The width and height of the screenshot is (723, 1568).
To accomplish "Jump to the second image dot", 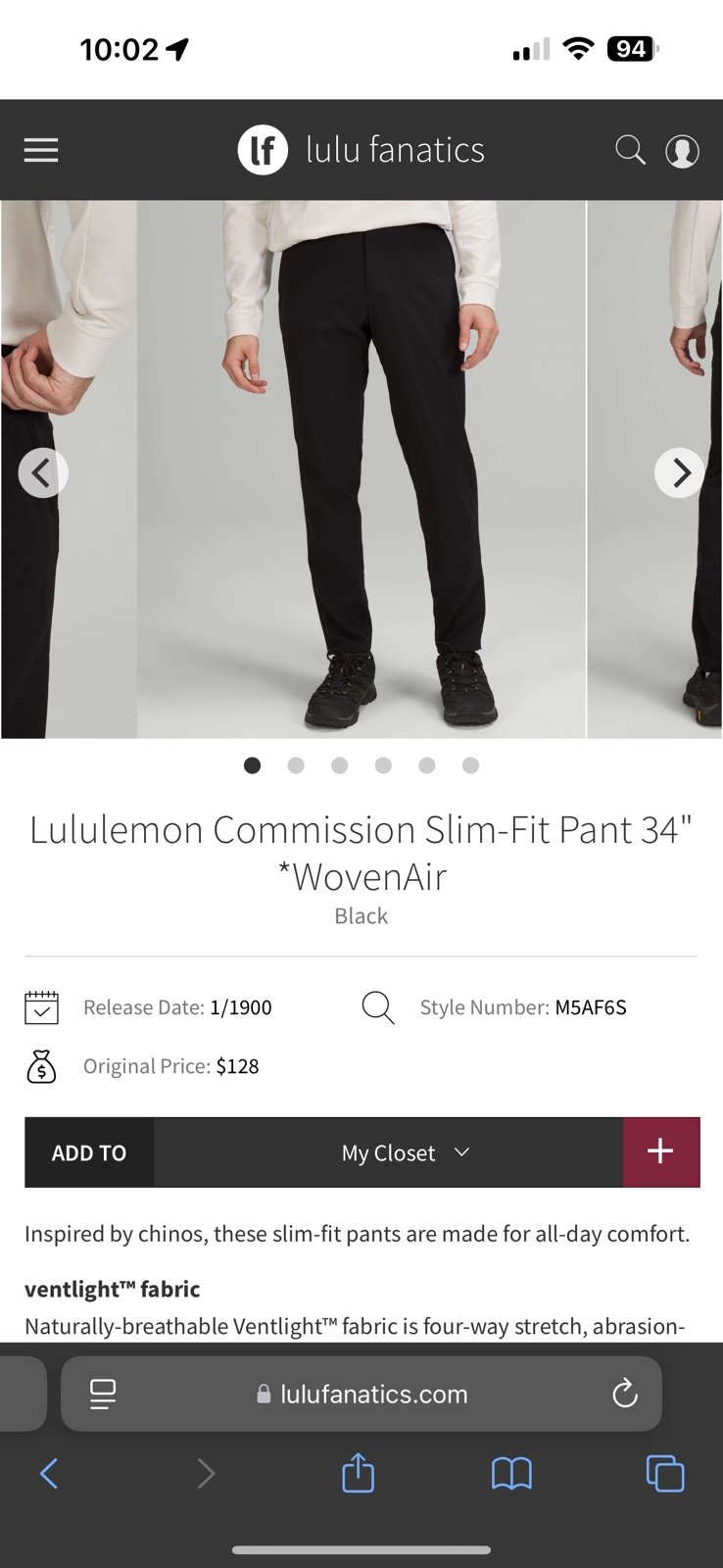I will [x=296, y=765].
